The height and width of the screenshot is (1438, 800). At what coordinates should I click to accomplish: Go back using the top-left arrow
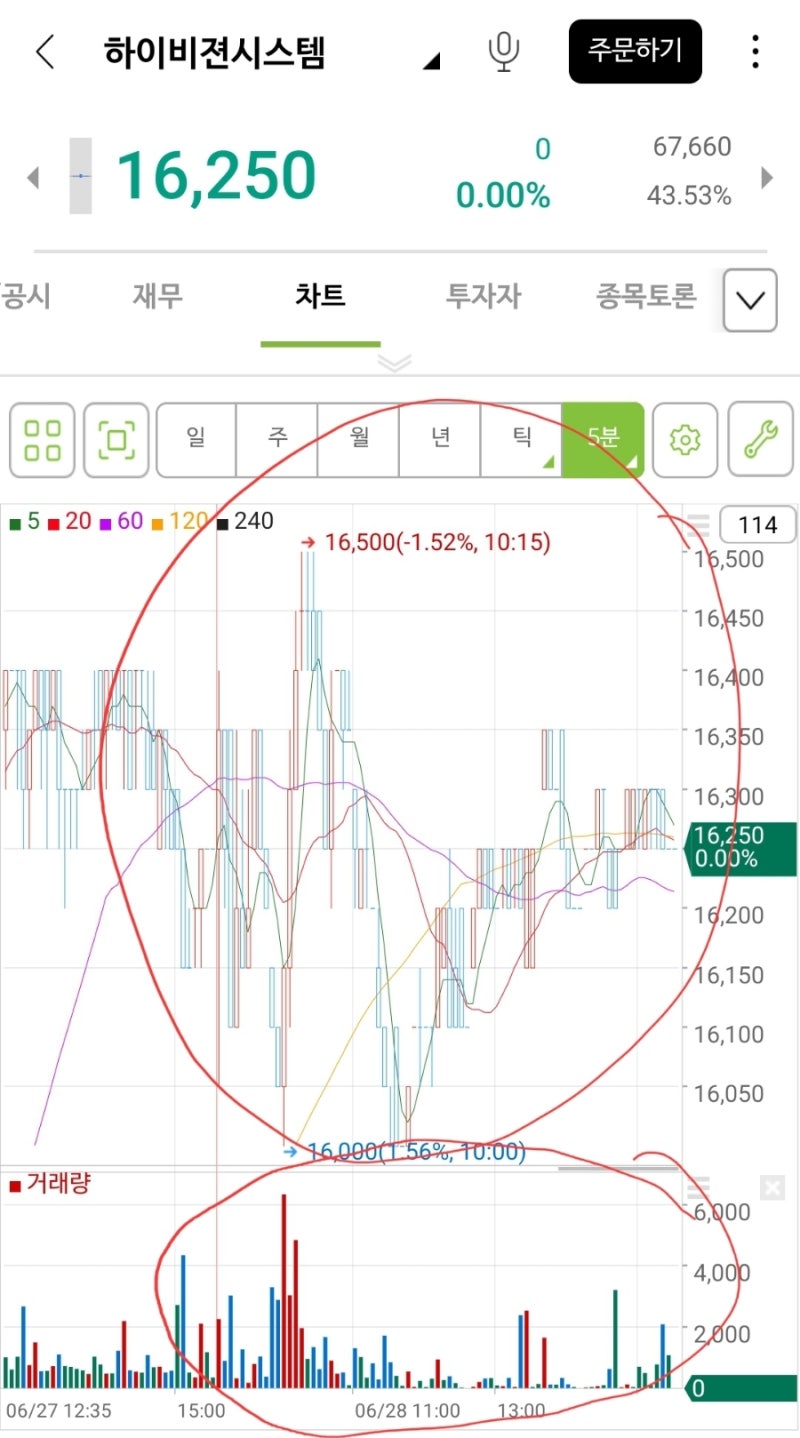click(x=45, y=52)
